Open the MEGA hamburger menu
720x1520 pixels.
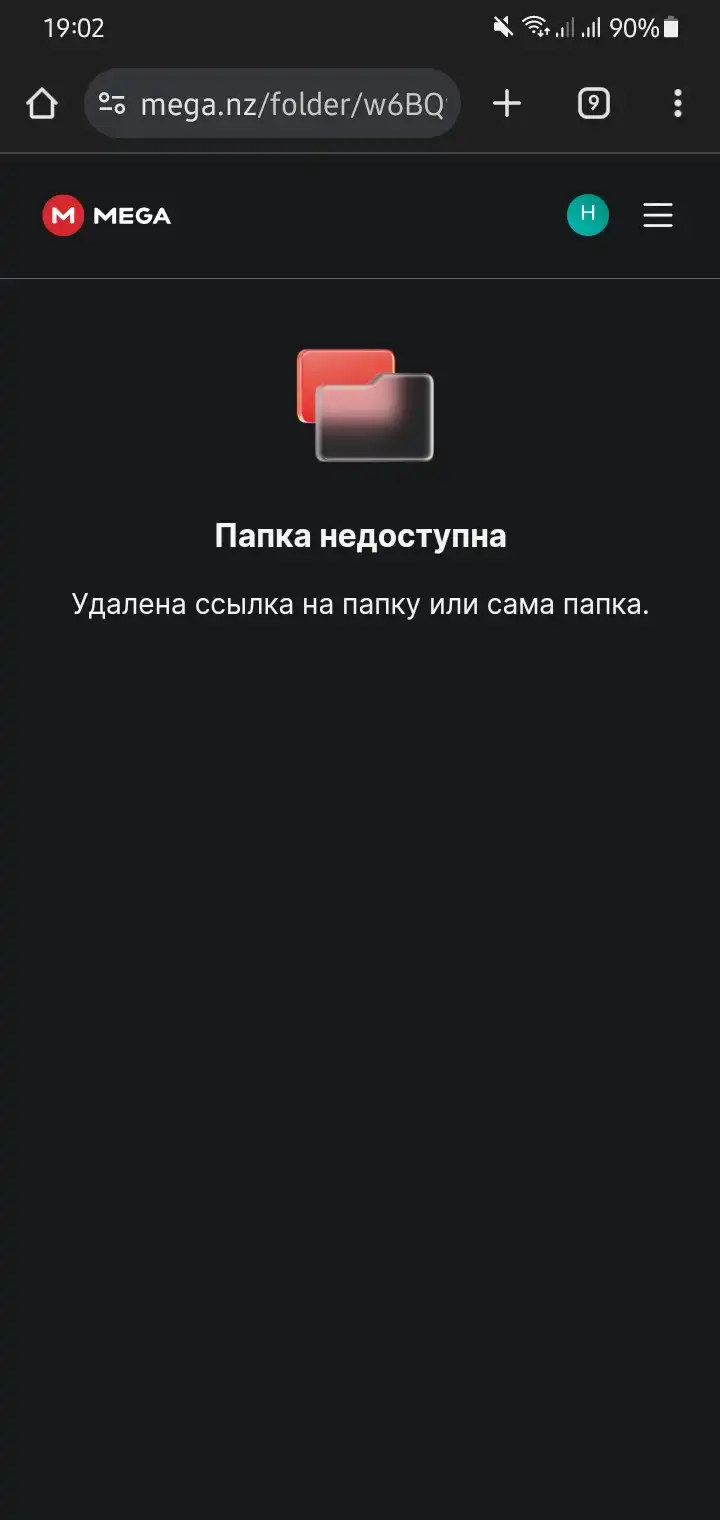coord(658,215)
